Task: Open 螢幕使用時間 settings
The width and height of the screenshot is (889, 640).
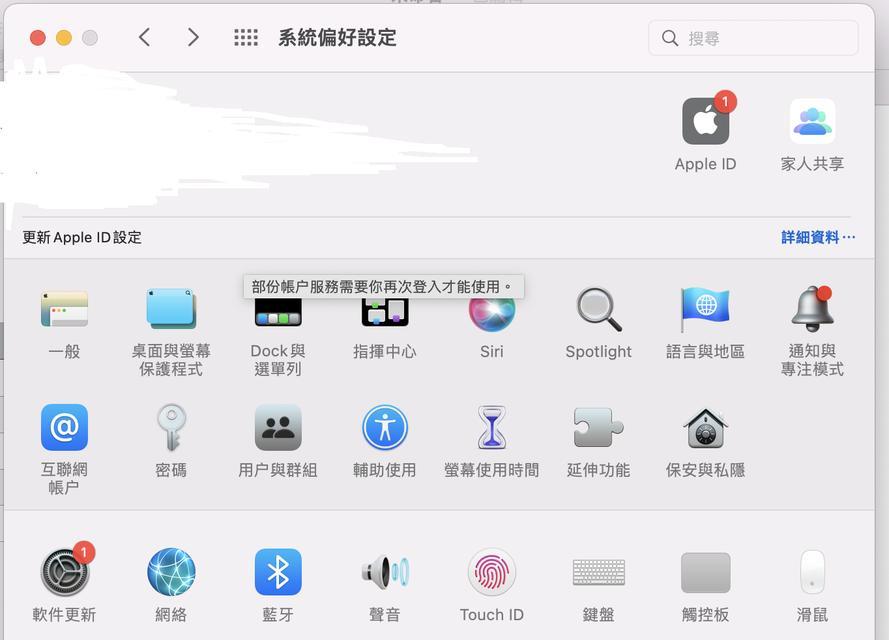Action: tap(491, 428)
